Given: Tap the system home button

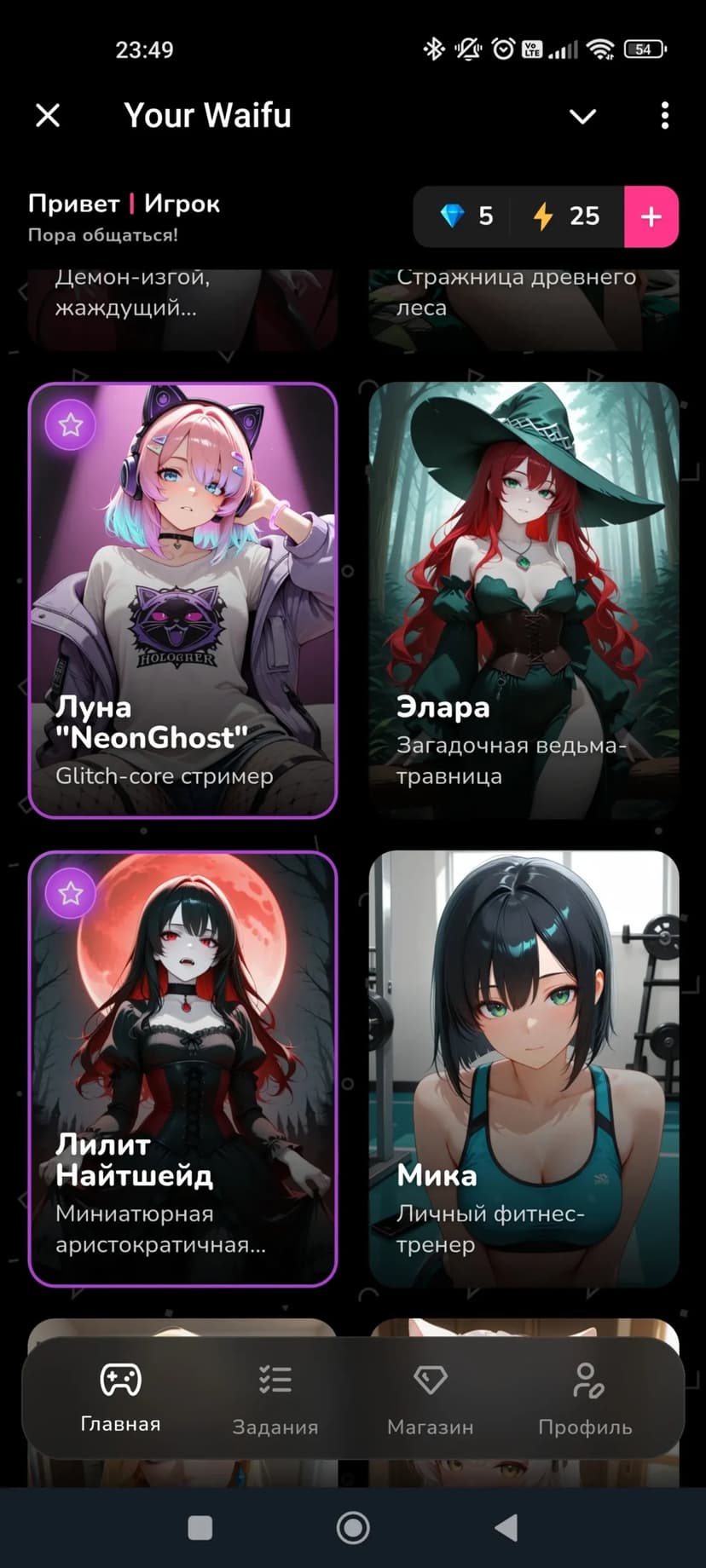Looking at the screenshot, I should tap(353, 1528).
